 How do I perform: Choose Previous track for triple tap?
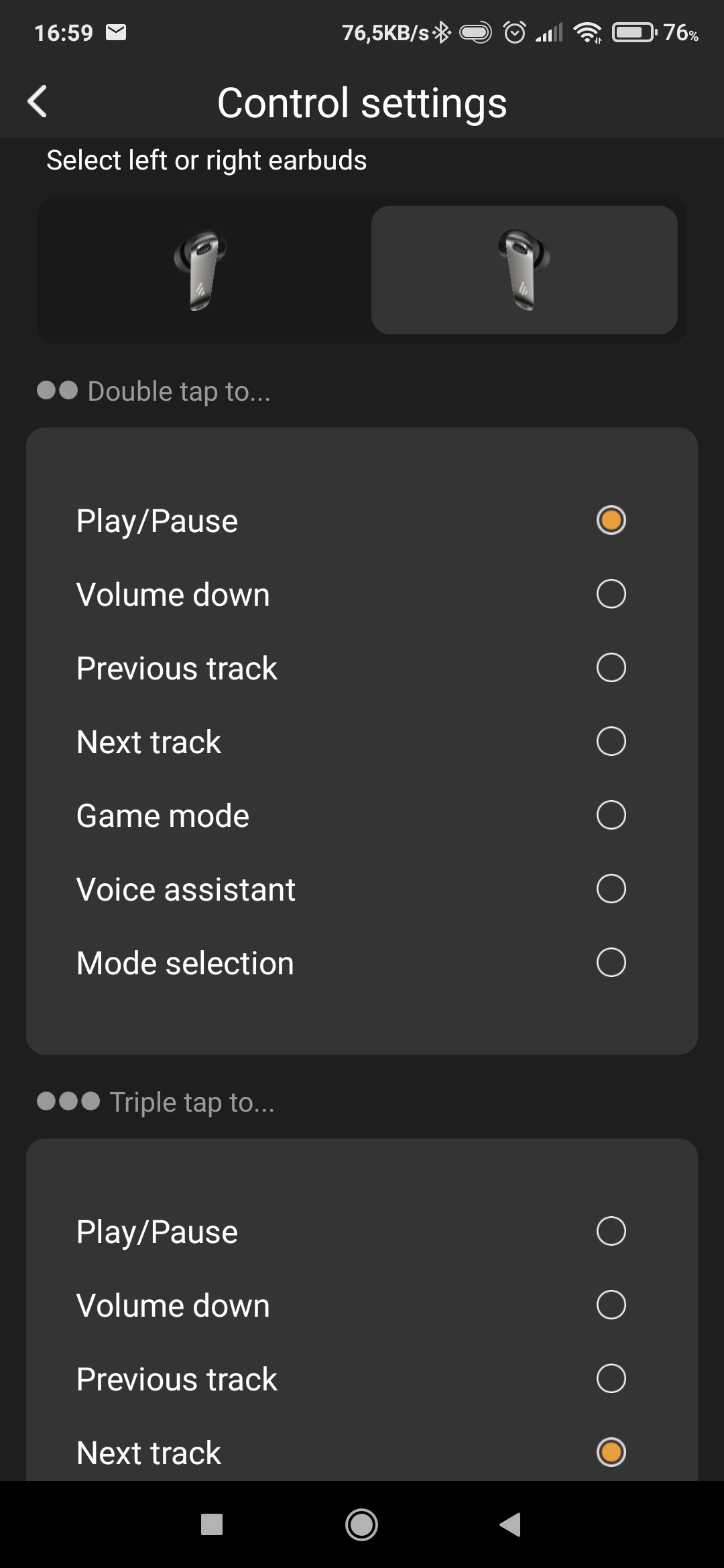click(362, 1379)
